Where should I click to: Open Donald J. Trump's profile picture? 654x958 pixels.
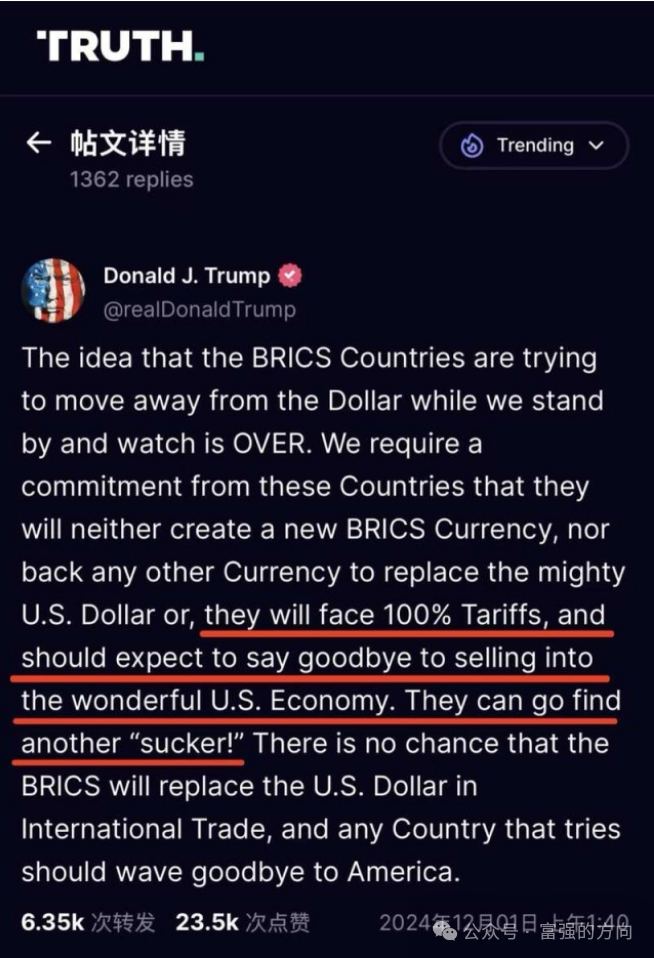coord(53,291)
